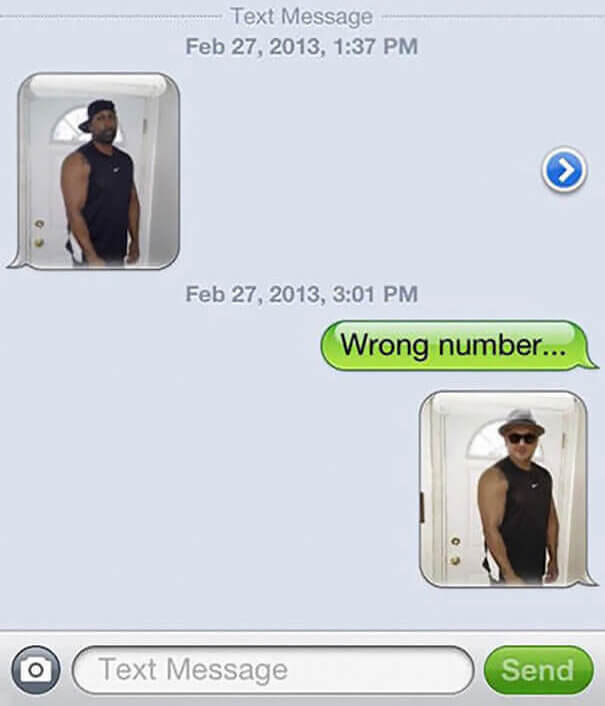Screen dimensions: 605x706
Task: Open the sent photo with hat
Action: (502, 488)
